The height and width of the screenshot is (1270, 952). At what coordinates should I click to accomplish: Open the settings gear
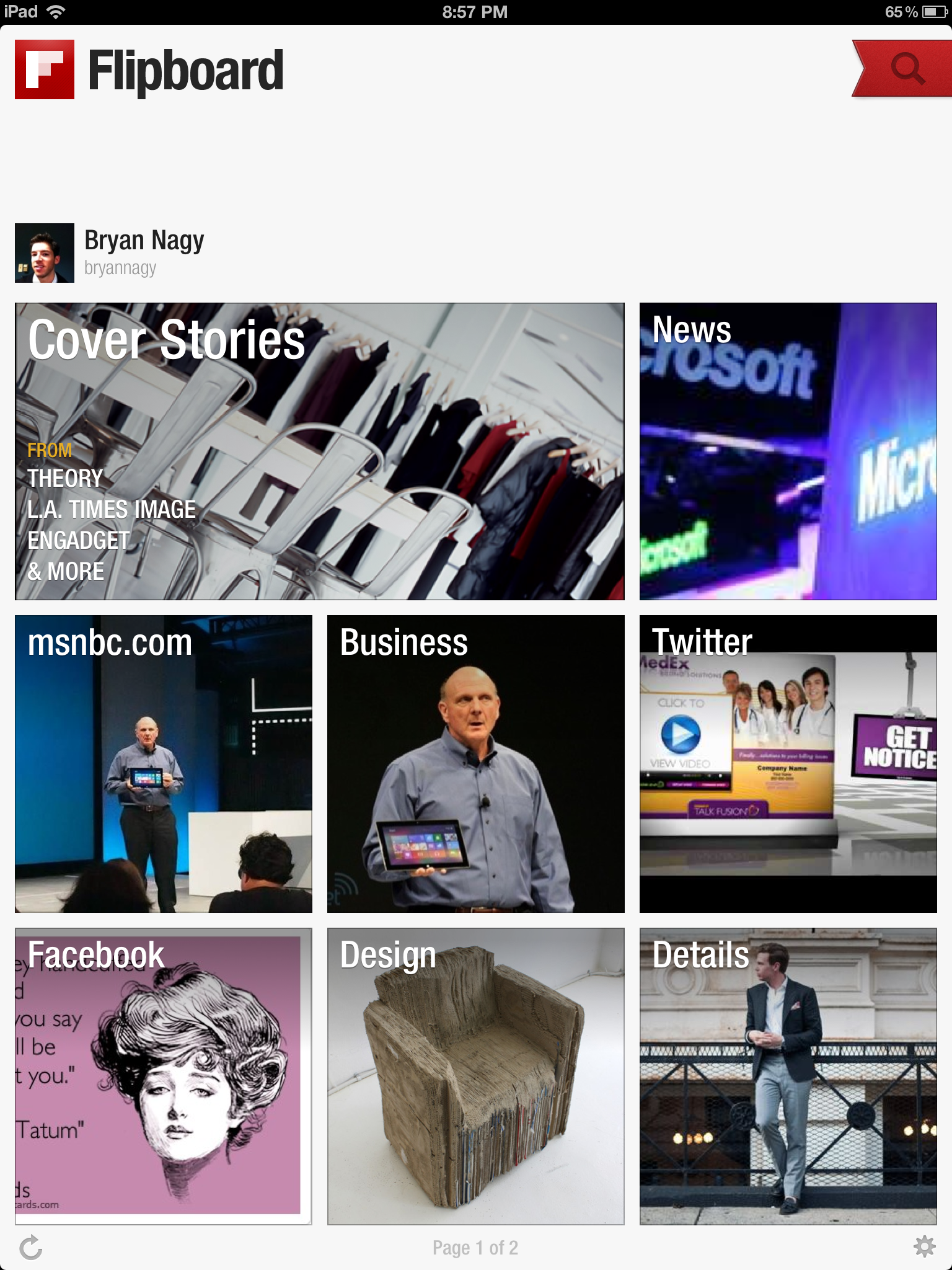(923, 1246)
